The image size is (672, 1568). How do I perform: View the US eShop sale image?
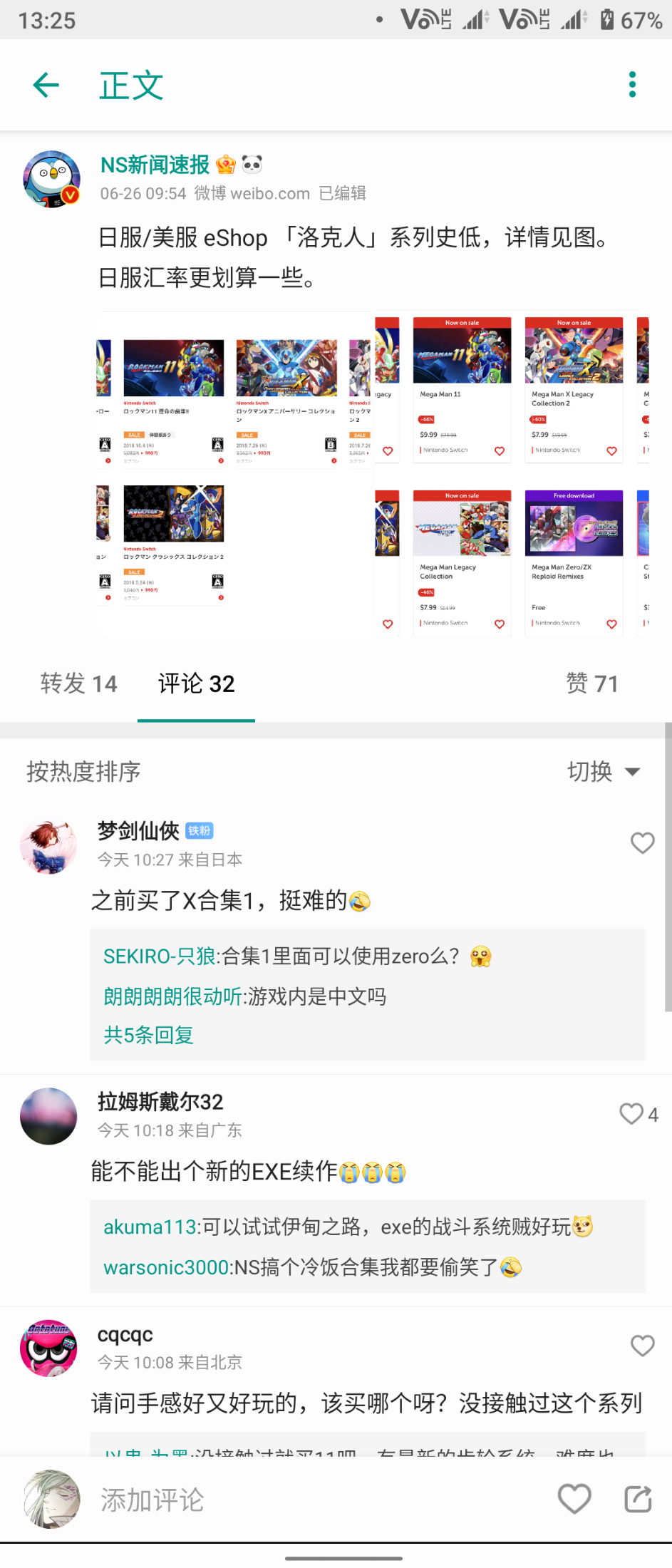click(512, 473)
